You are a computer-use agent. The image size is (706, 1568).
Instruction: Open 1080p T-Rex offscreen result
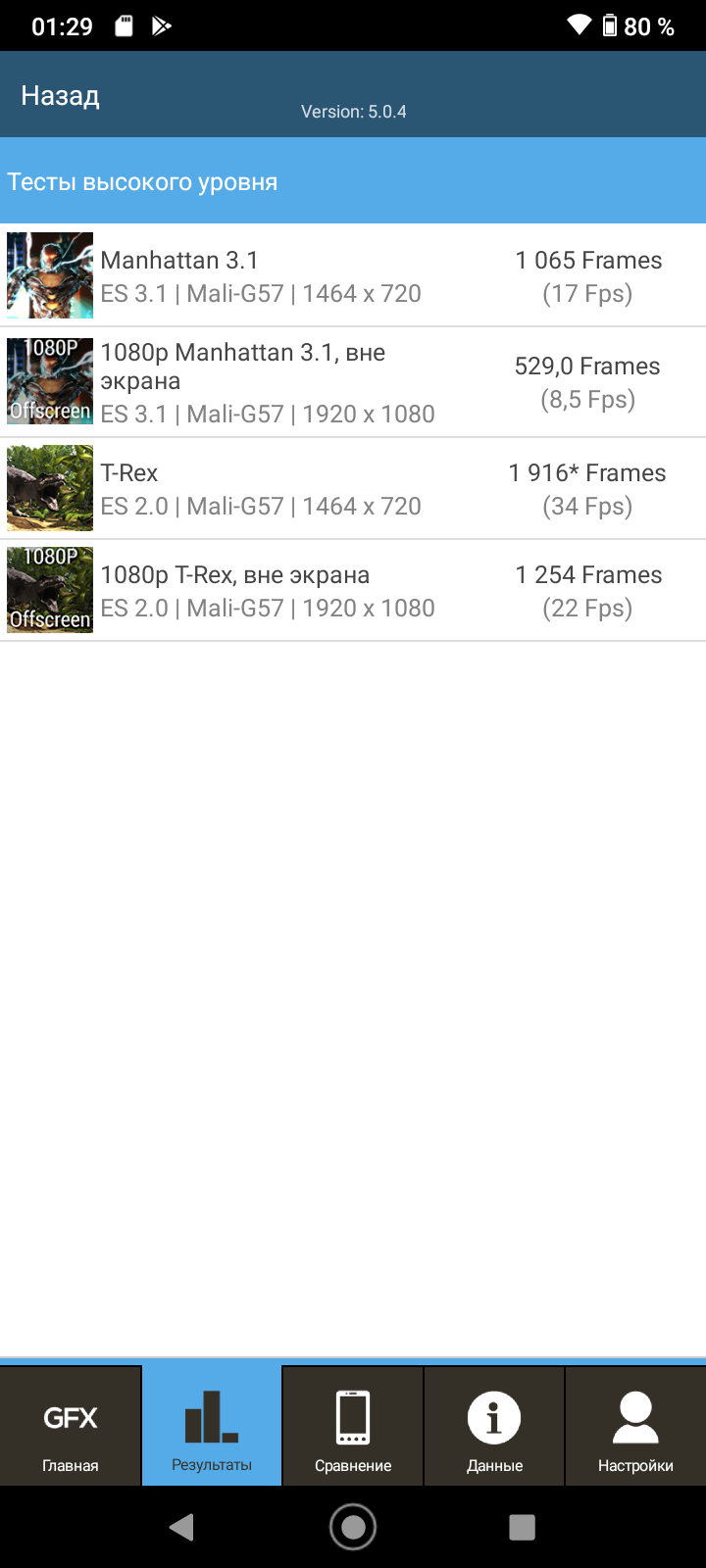353,591
